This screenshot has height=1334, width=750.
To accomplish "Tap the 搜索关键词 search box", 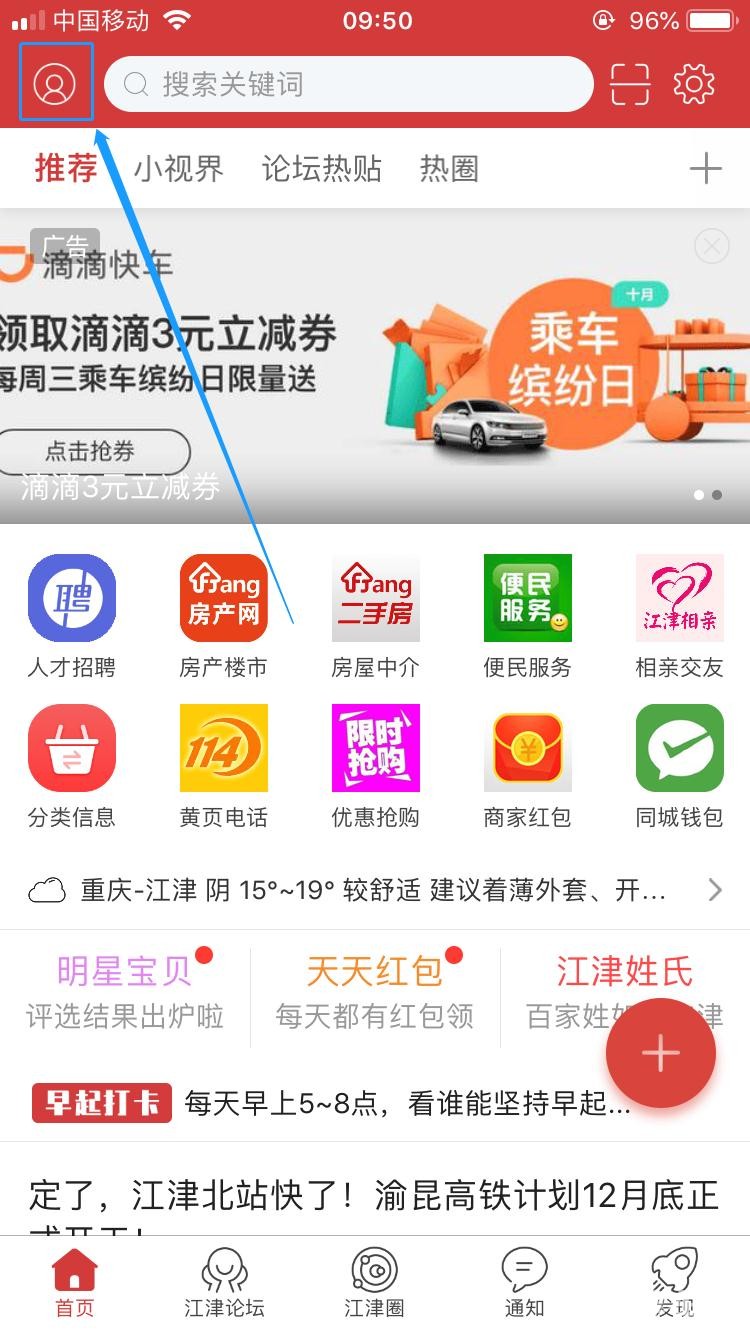I will 348,84.
